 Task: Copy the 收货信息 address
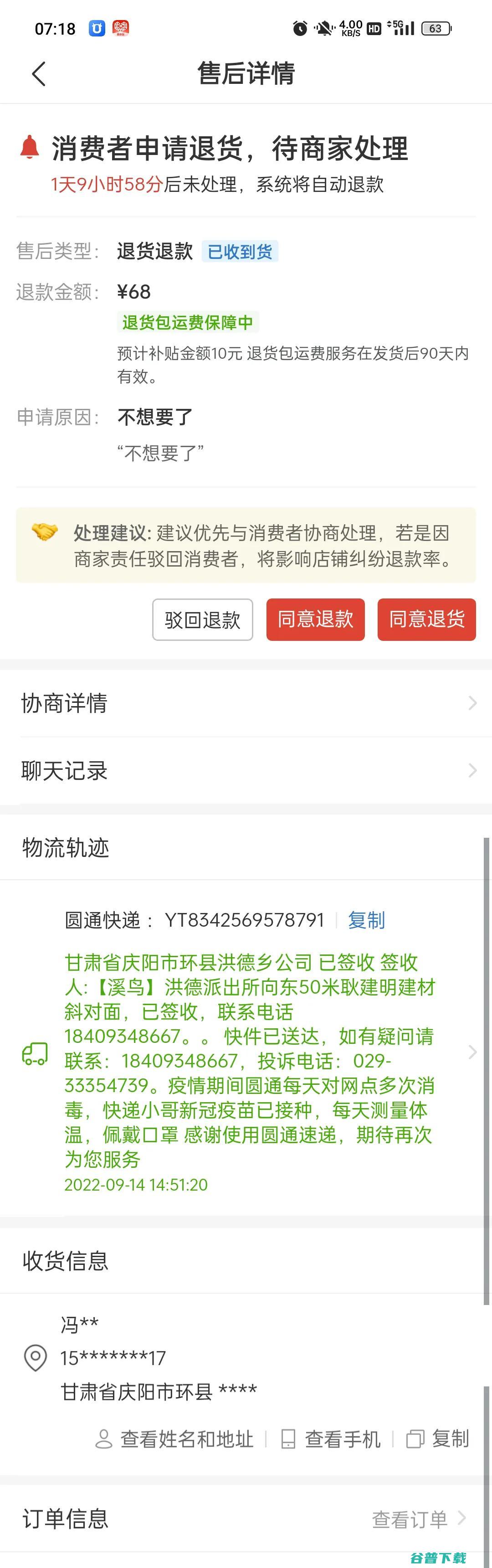pos(438,1439)
